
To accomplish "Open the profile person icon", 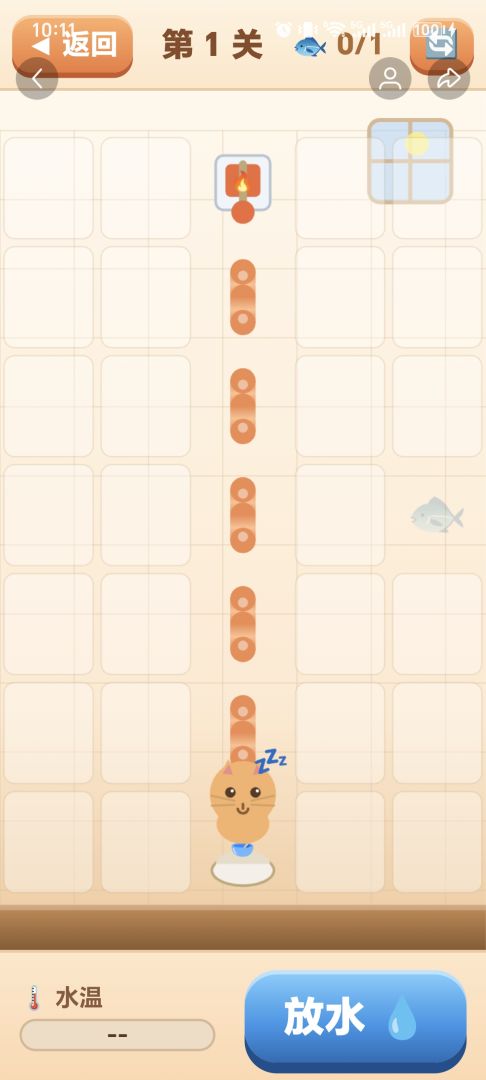I will [x=390, y=79].
